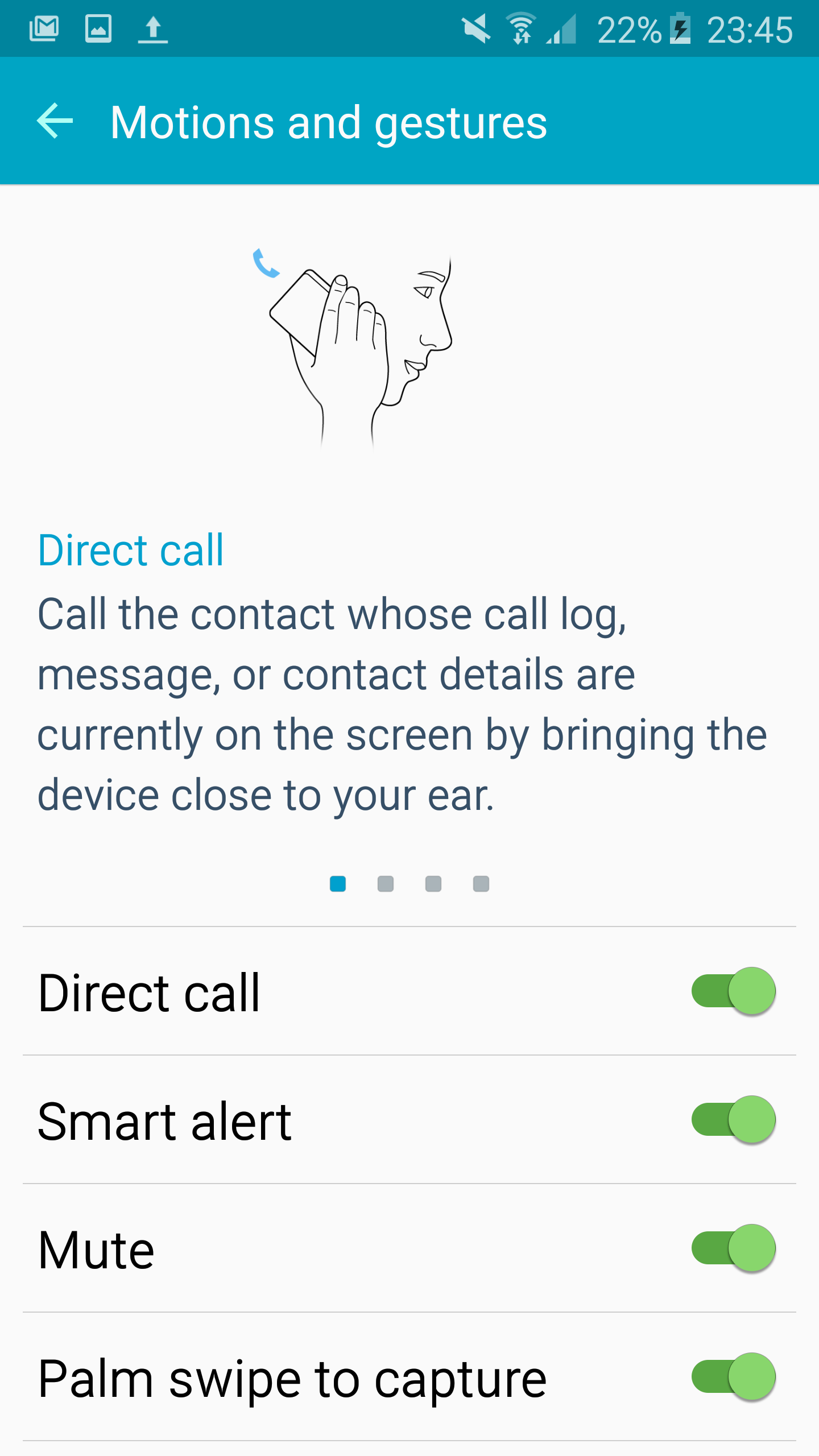
Task: Disable the Smart alert switch
Action: tap(733, 1119)
